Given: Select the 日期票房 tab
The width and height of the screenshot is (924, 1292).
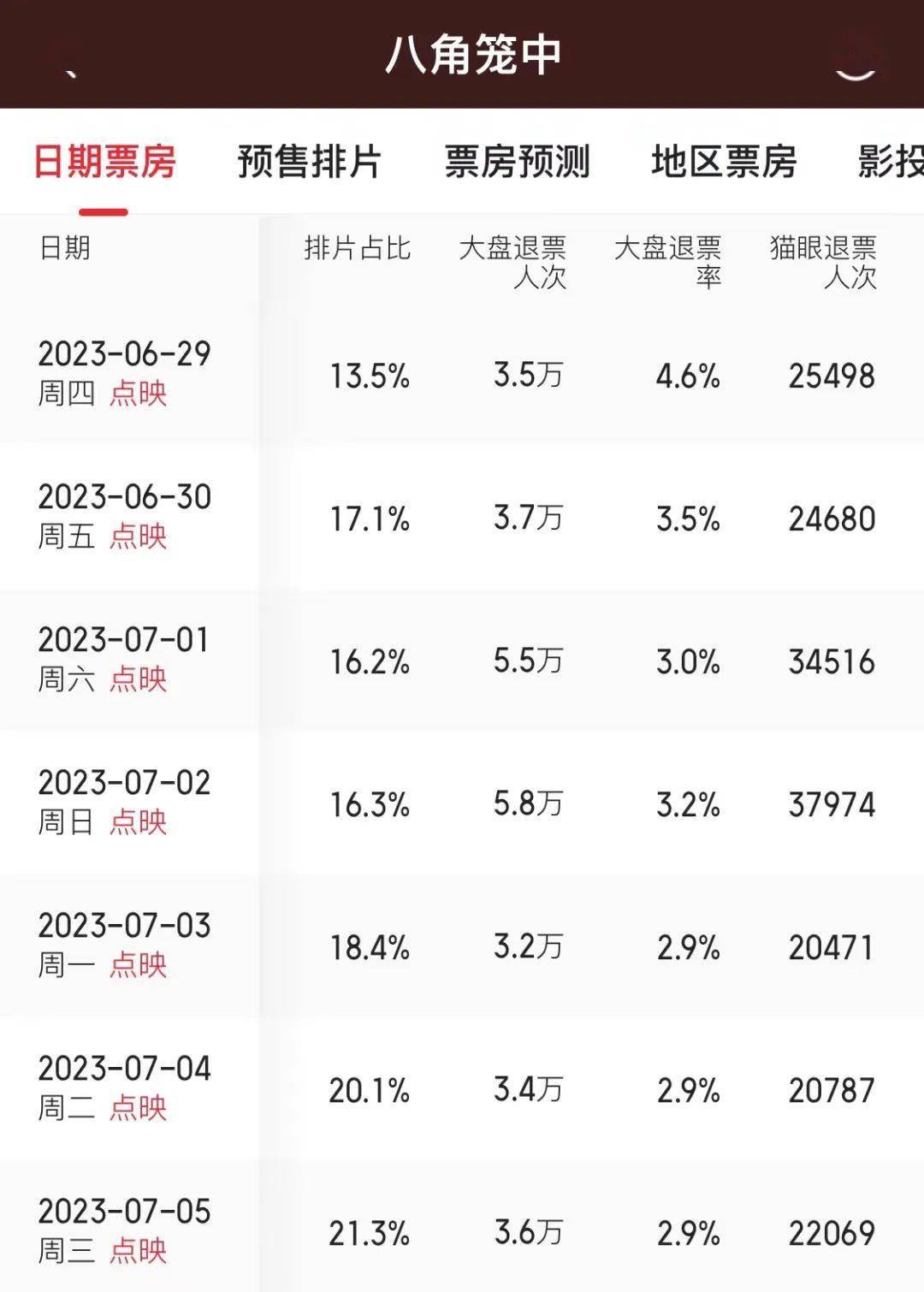Looking at the screenshot, I should tap(104, 162).
